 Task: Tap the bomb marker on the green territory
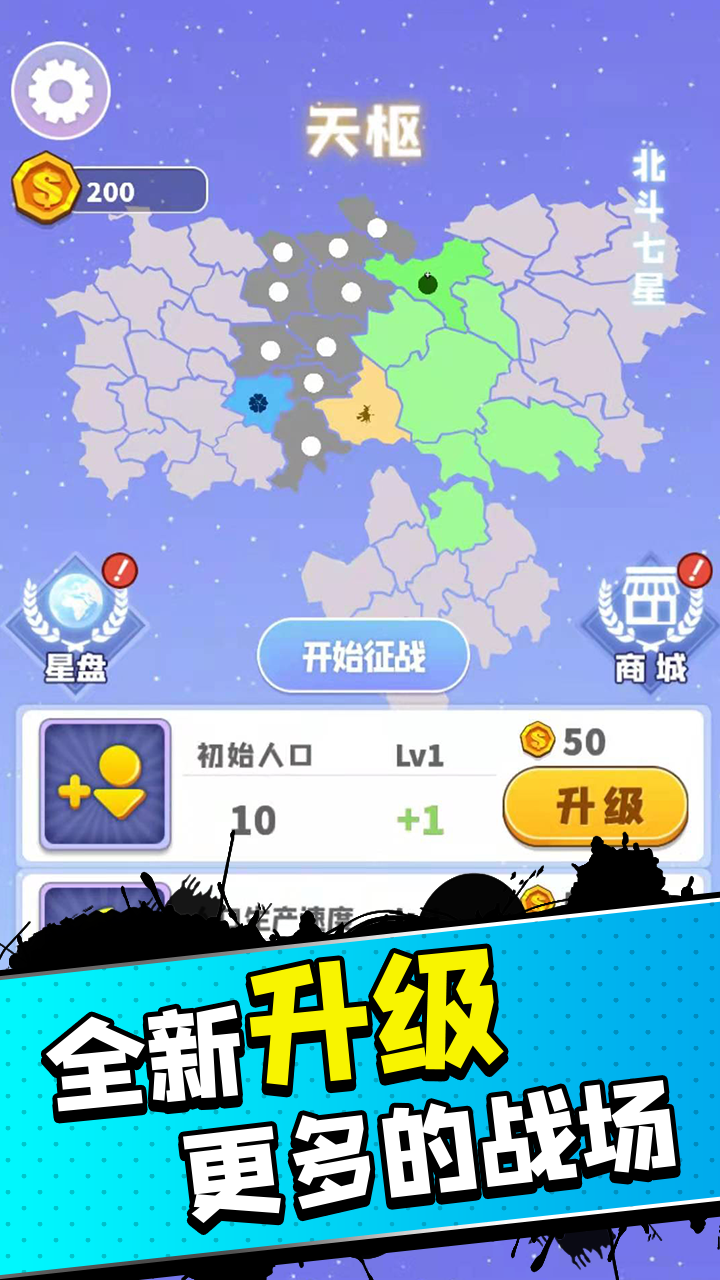428,284
